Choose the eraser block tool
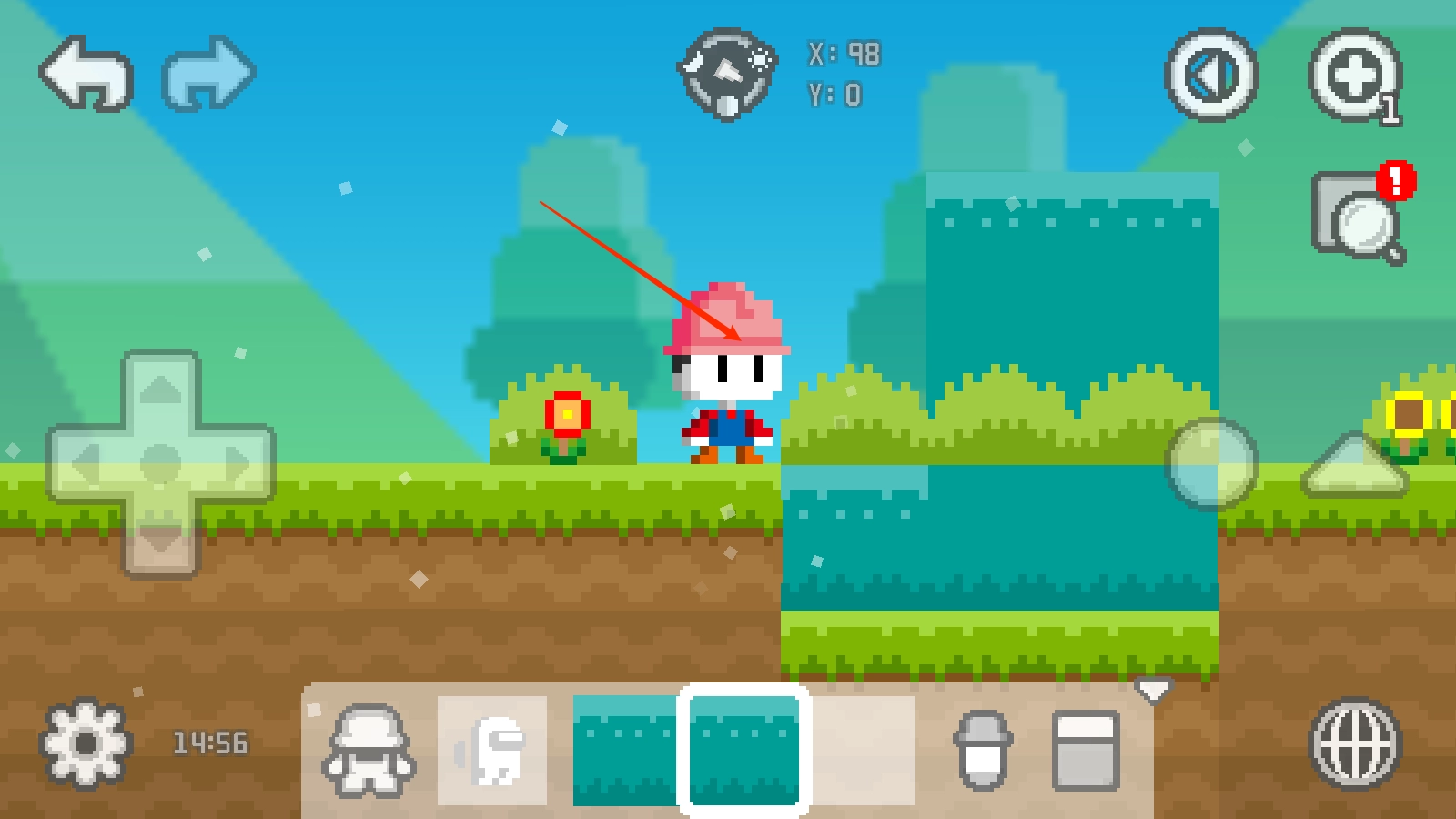Screen dimensions: 1456x819 click(x=1086, y=751)
